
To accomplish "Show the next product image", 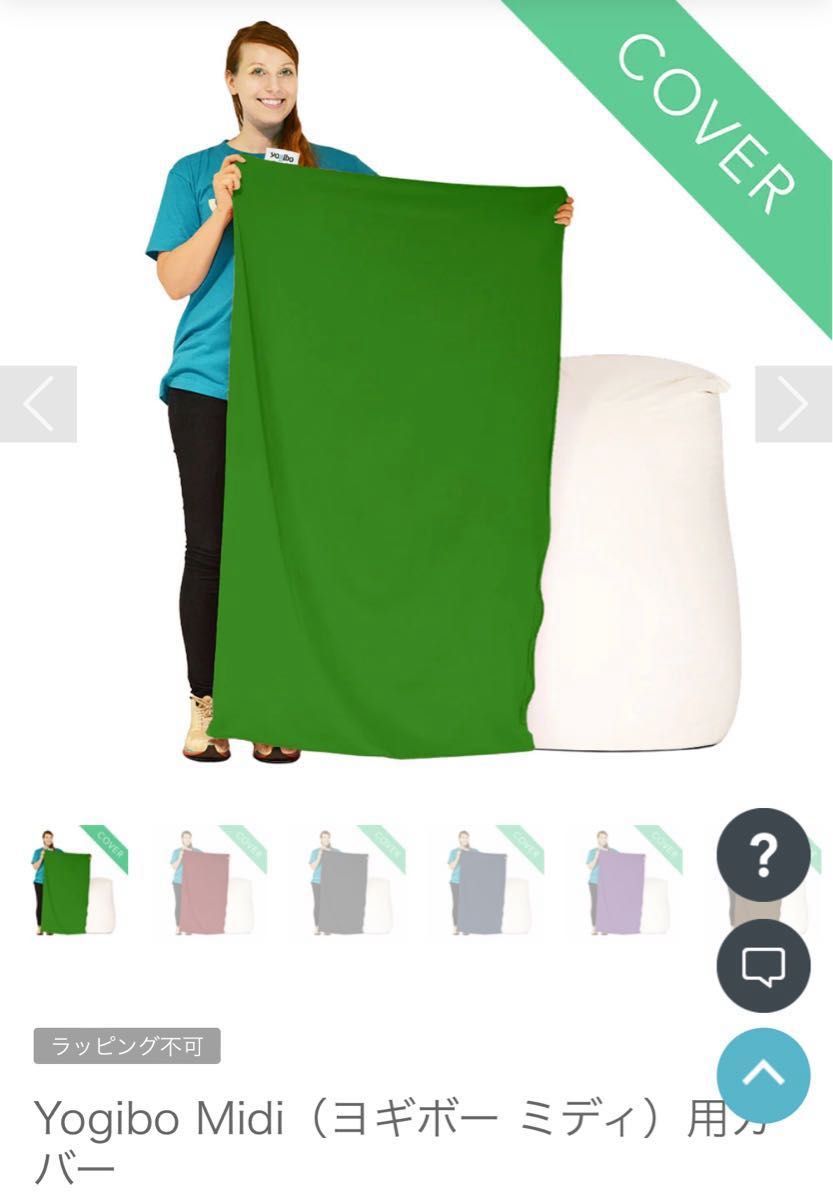I will click(x=793, y=404).
